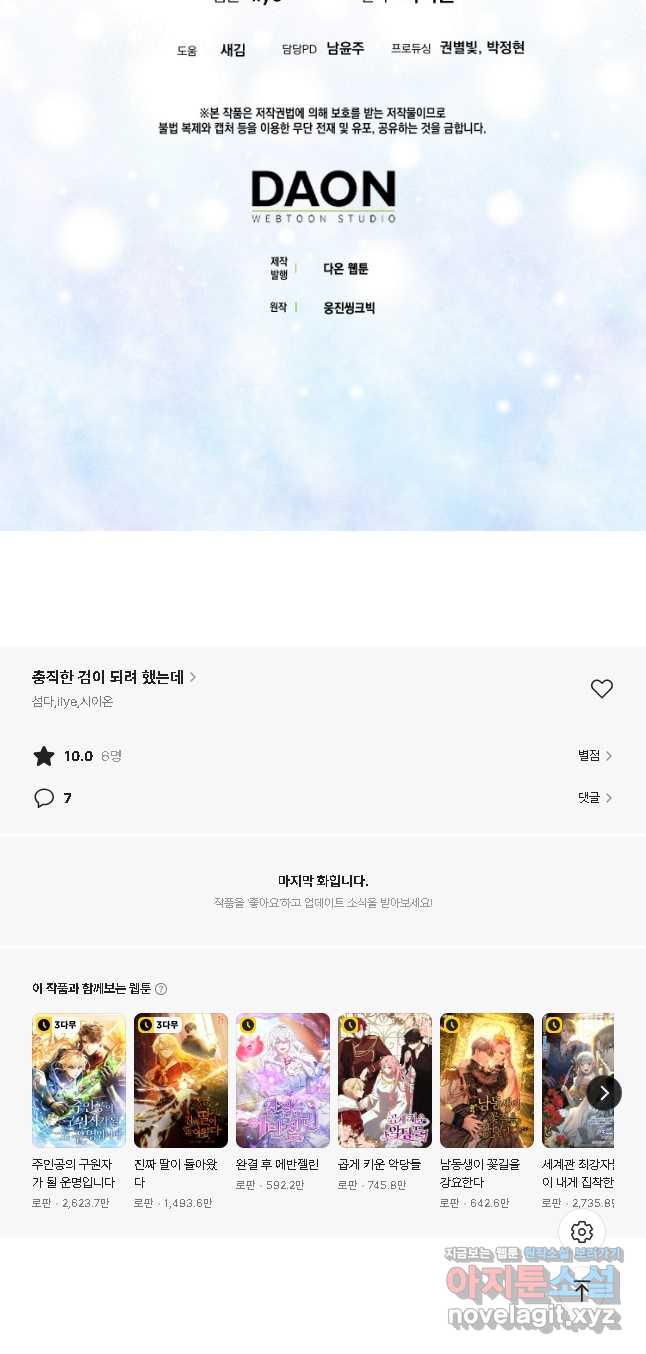Show the next recommended webtoons with the arrow
This screenshot has height=1354, width=646.
603,1093
